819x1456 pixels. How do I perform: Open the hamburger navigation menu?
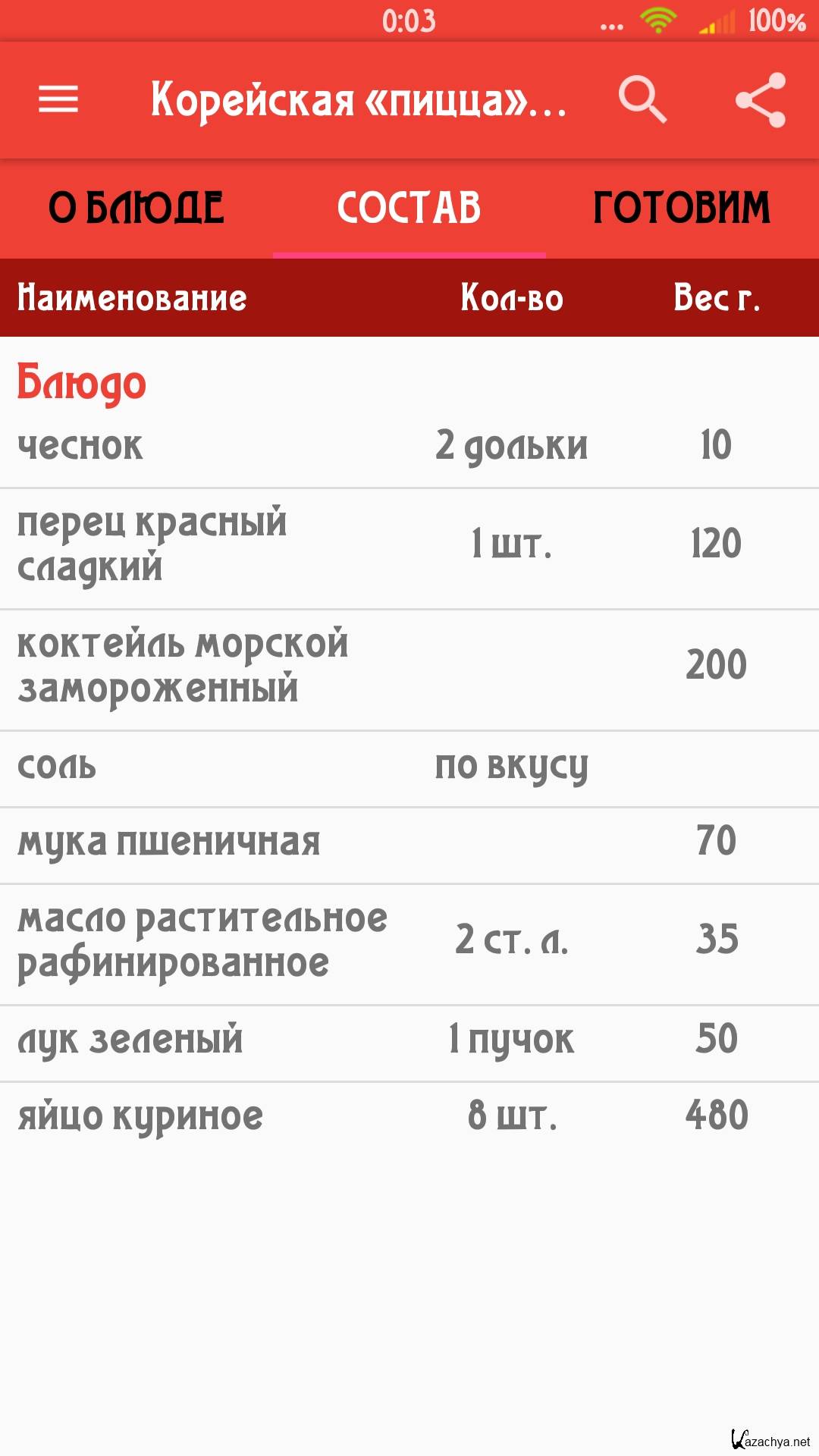pyautogui.click(x=58, y=99)
